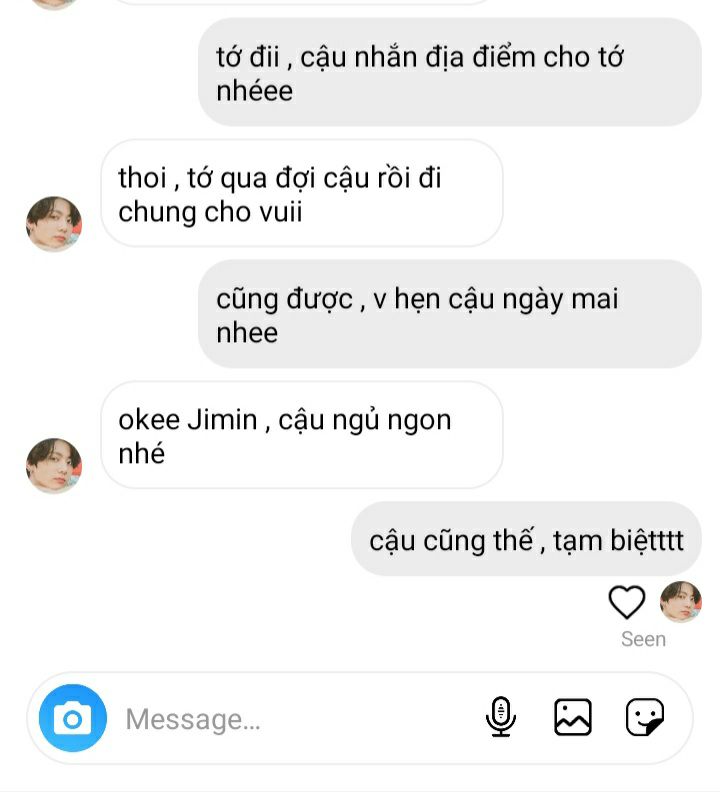This screenshot has height=792, width=720.
Task: Open sender's avatar beside "thoi, tớ qua" message
Action: click(x=54, y=224)
